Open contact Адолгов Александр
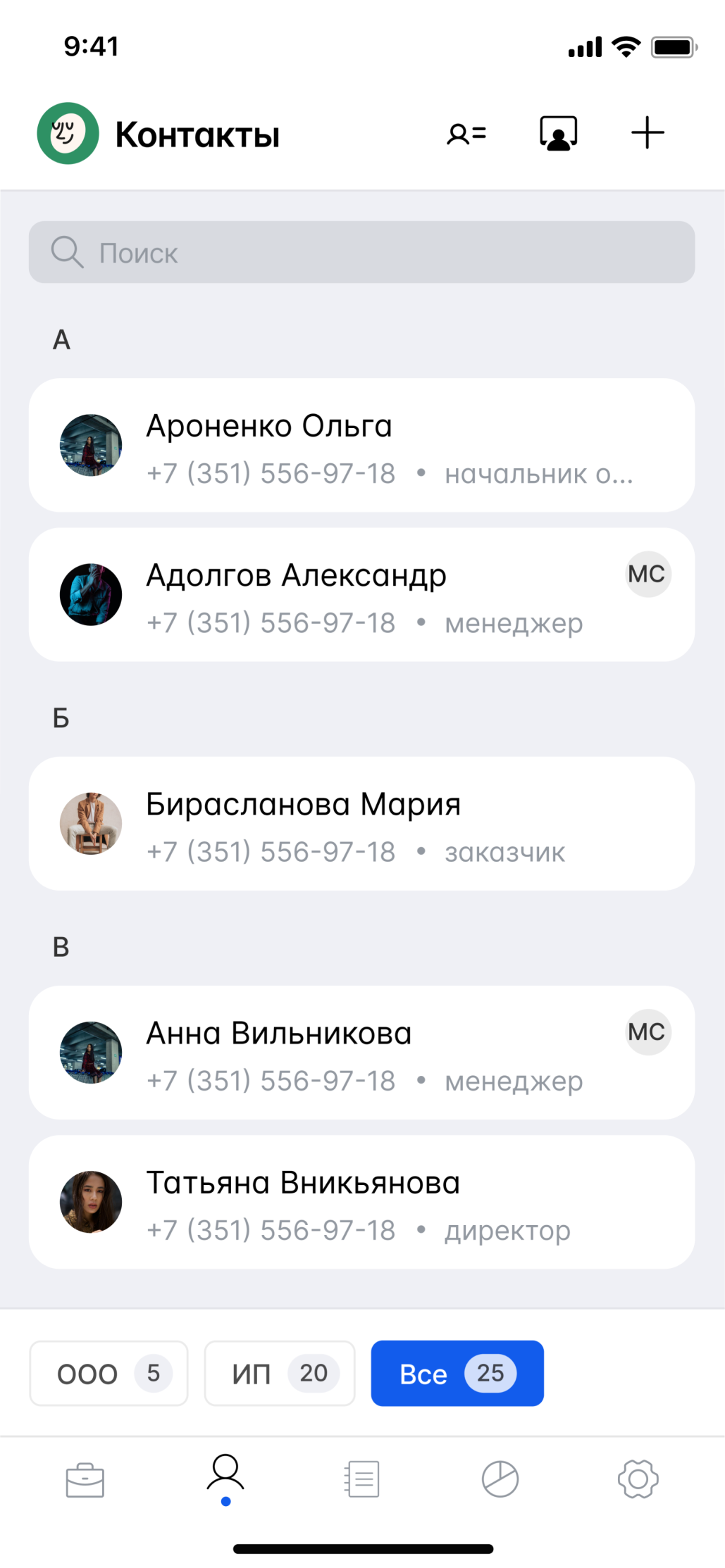The width and height of the screenshot is (725, 1568). [x=361, y=595]
